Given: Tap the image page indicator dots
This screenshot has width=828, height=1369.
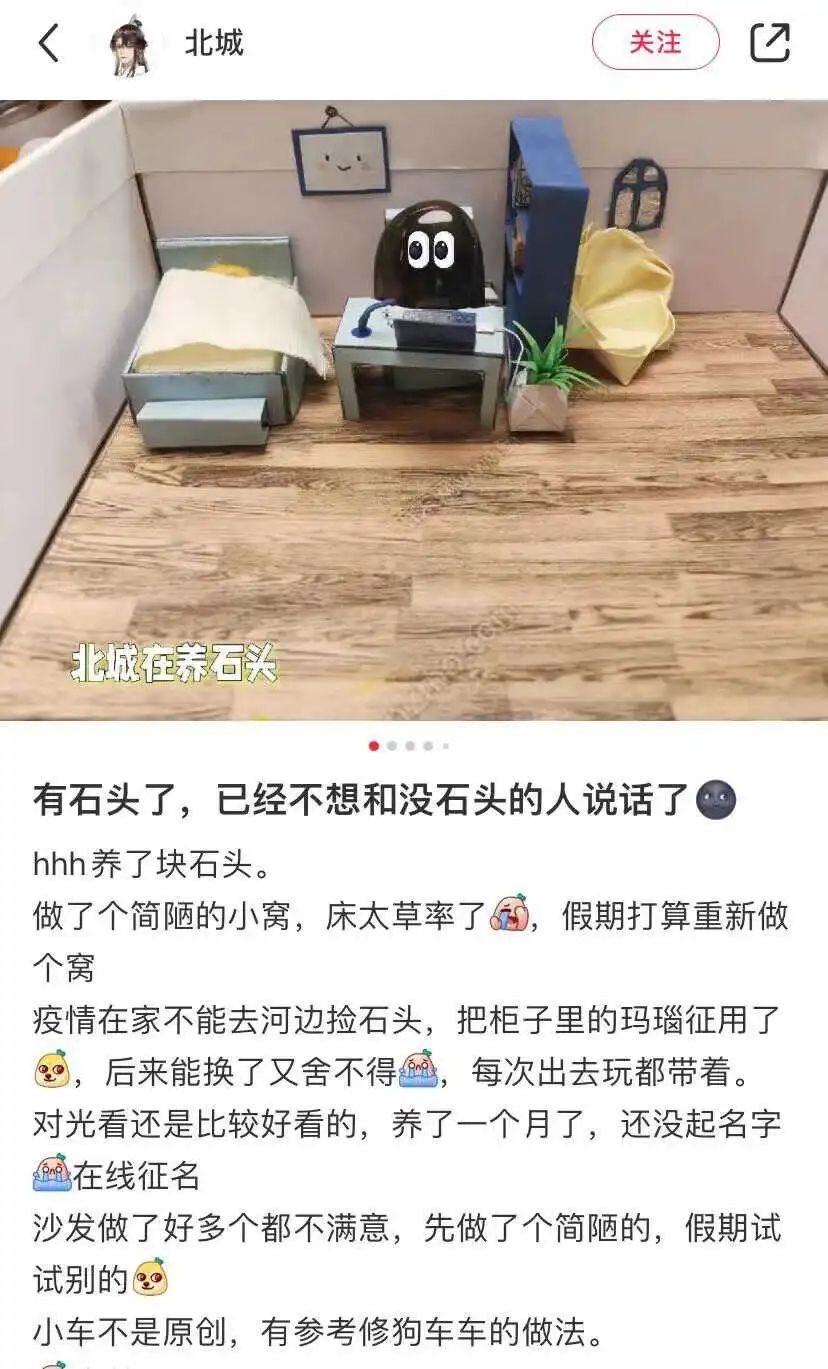Looking at the screenshot, I should click(409, 746).
